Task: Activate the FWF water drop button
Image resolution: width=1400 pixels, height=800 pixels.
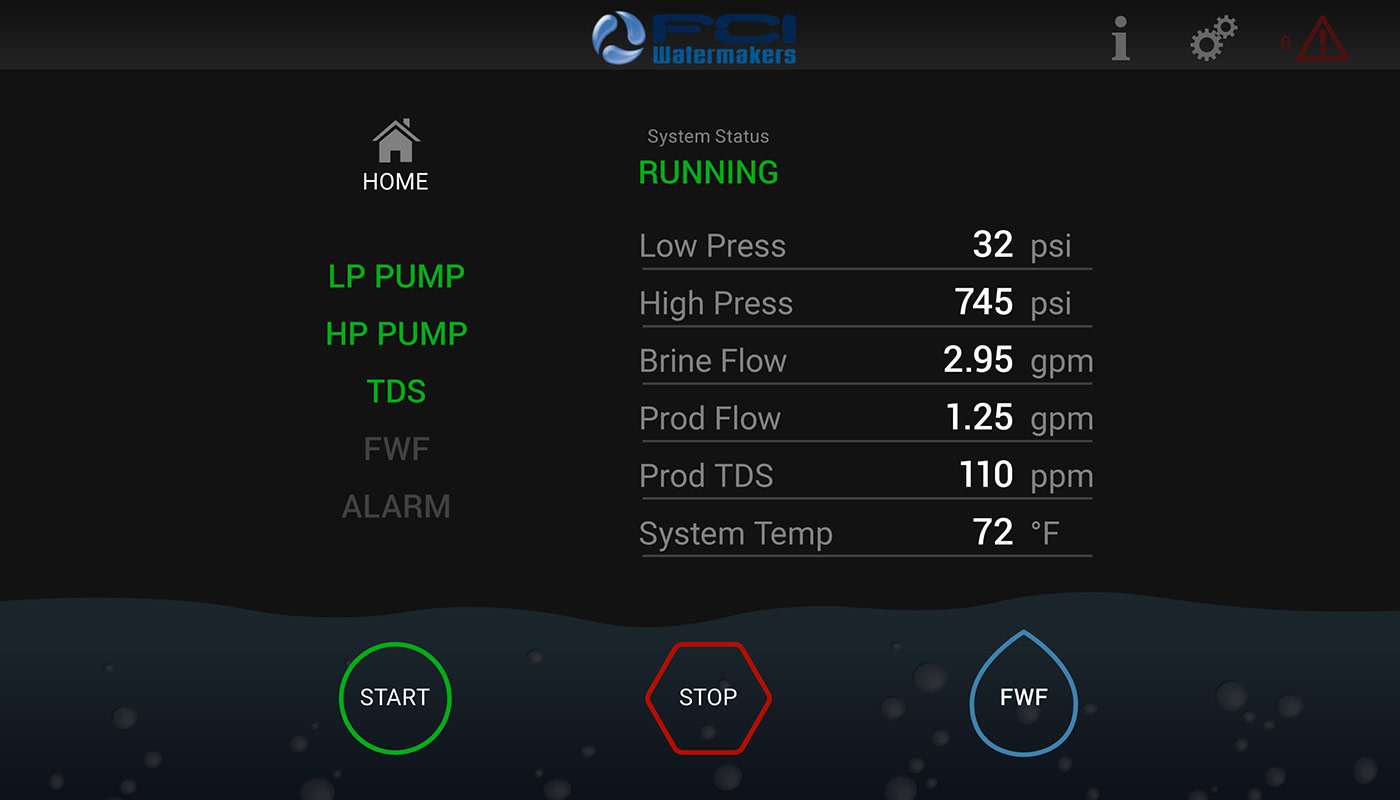Action: coord(1023,698)
